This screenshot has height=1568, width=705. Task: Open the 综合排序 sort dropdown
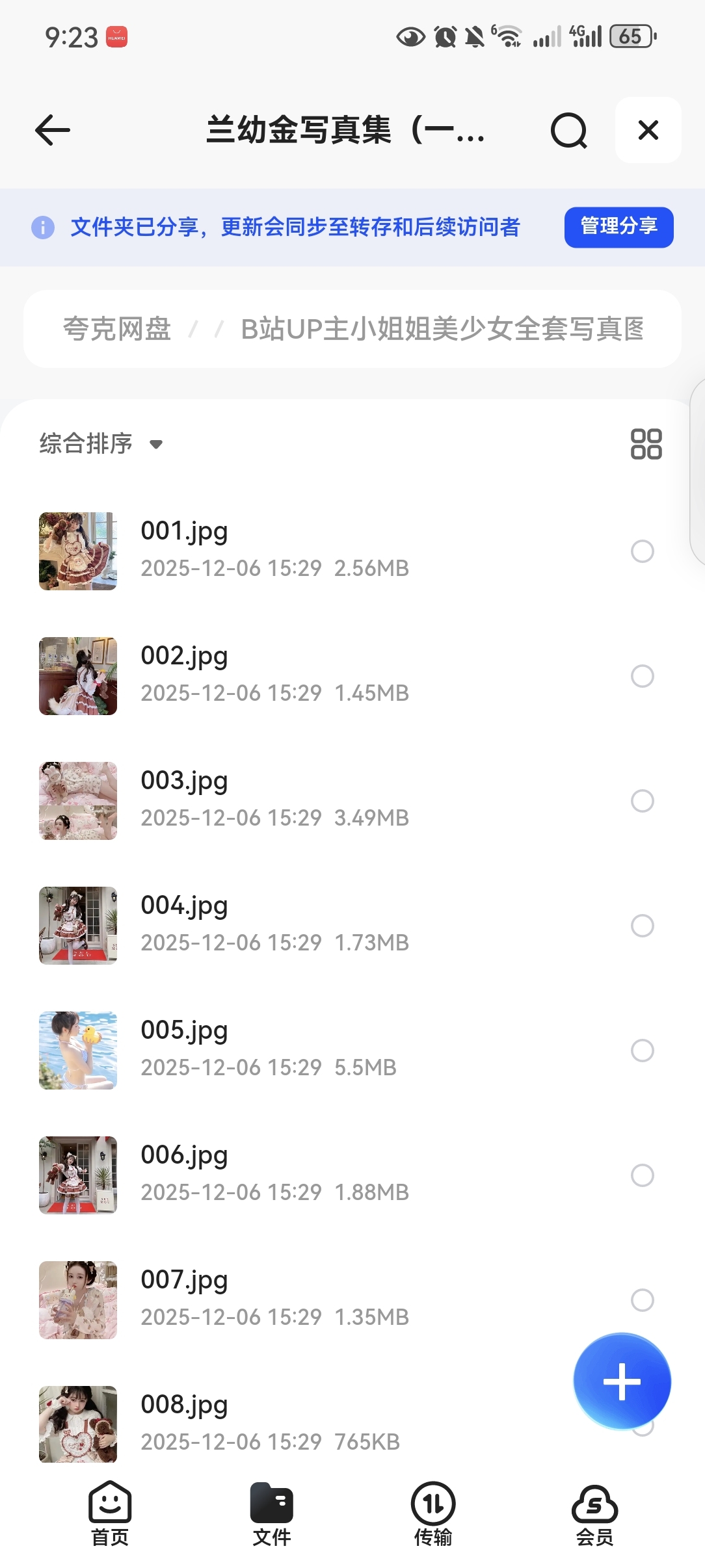click(101, 444)
